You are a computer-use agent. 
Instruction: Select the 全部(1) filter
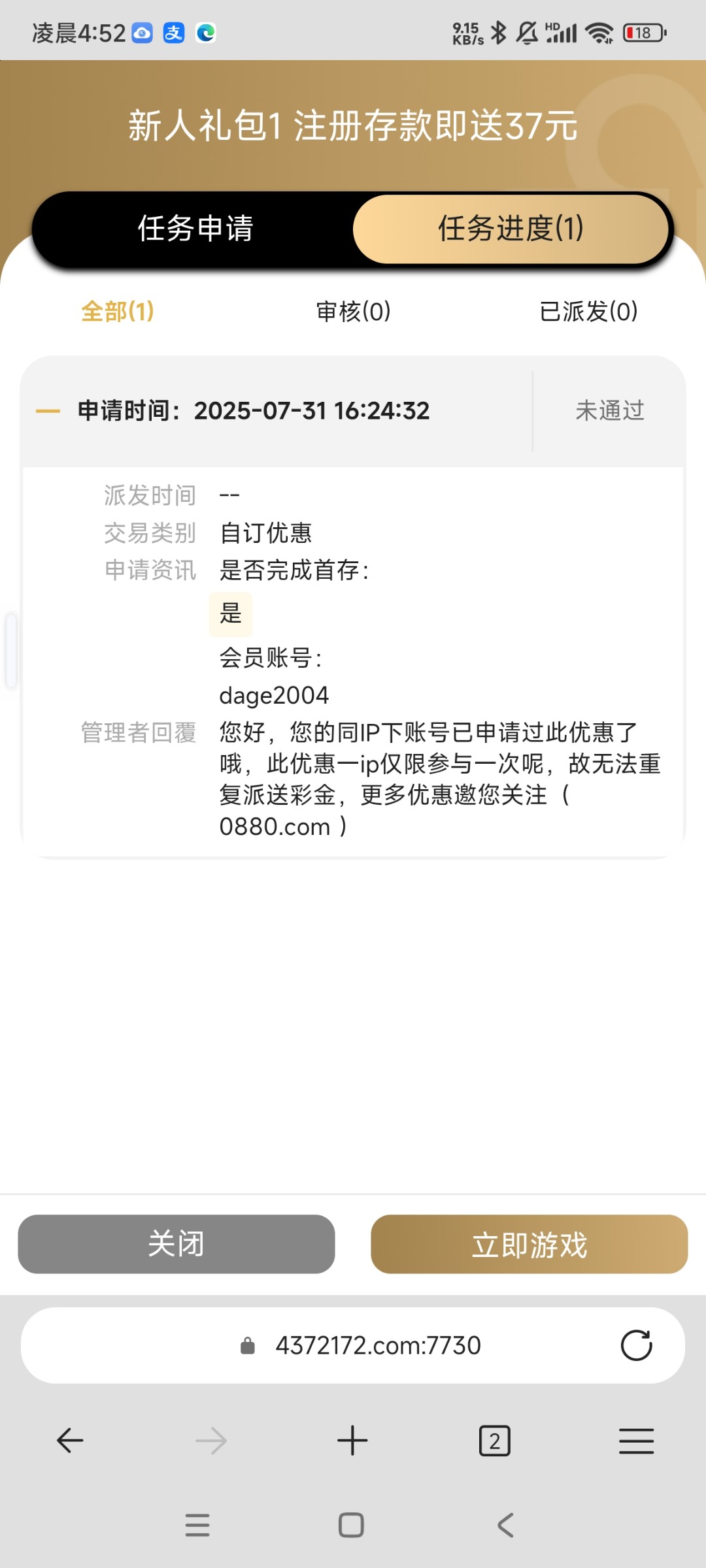116,312
